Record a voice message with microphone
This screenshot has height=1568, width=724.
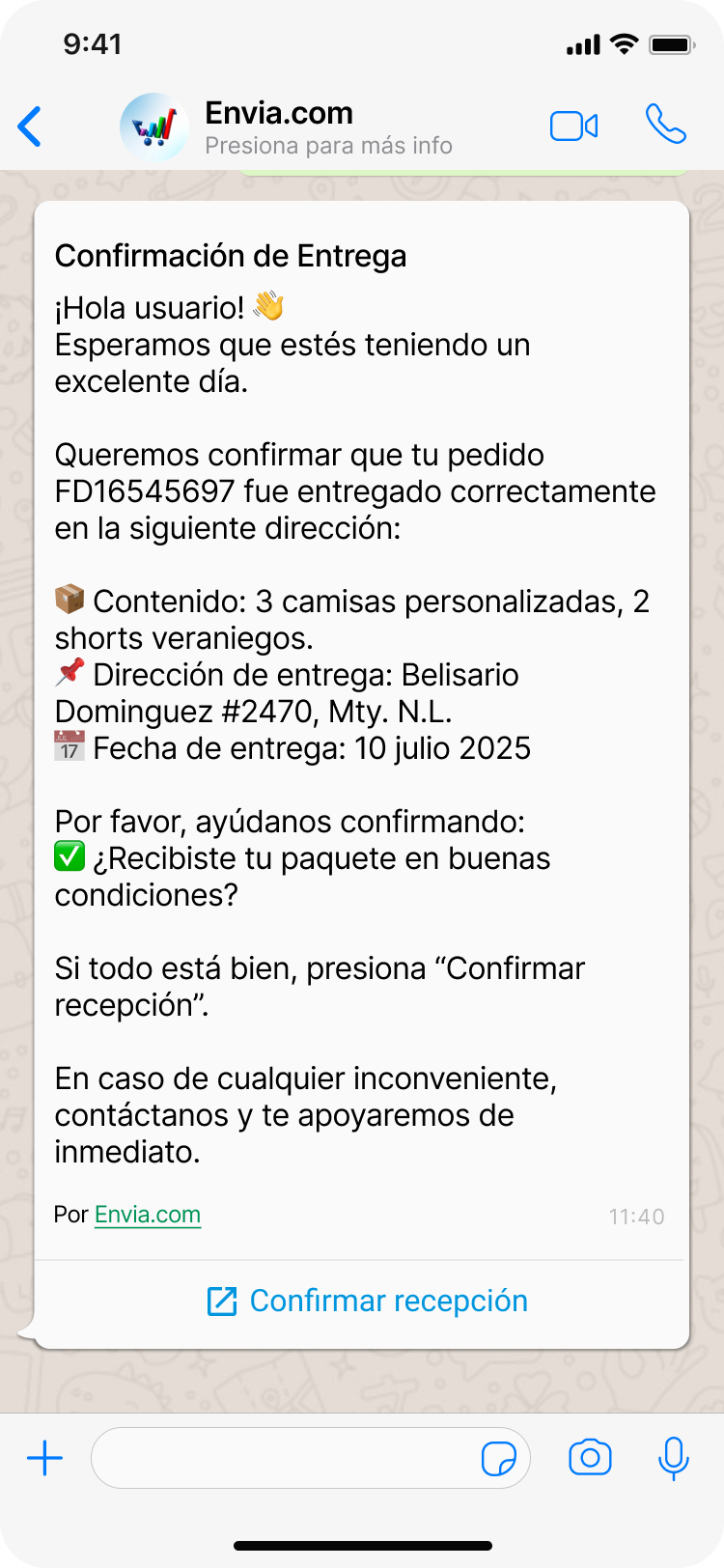tap(673, 1458)
